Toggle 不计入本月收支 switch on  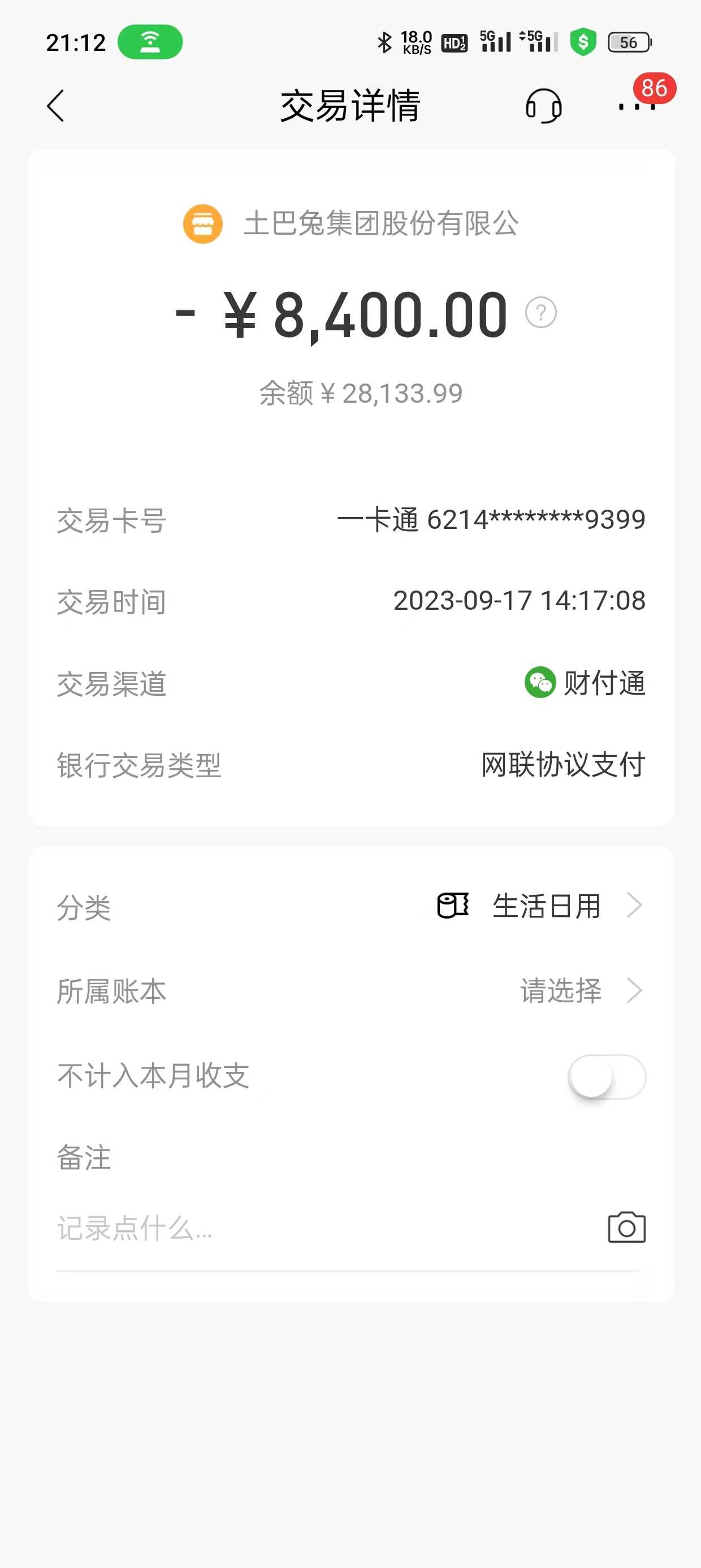(606, 1076)
